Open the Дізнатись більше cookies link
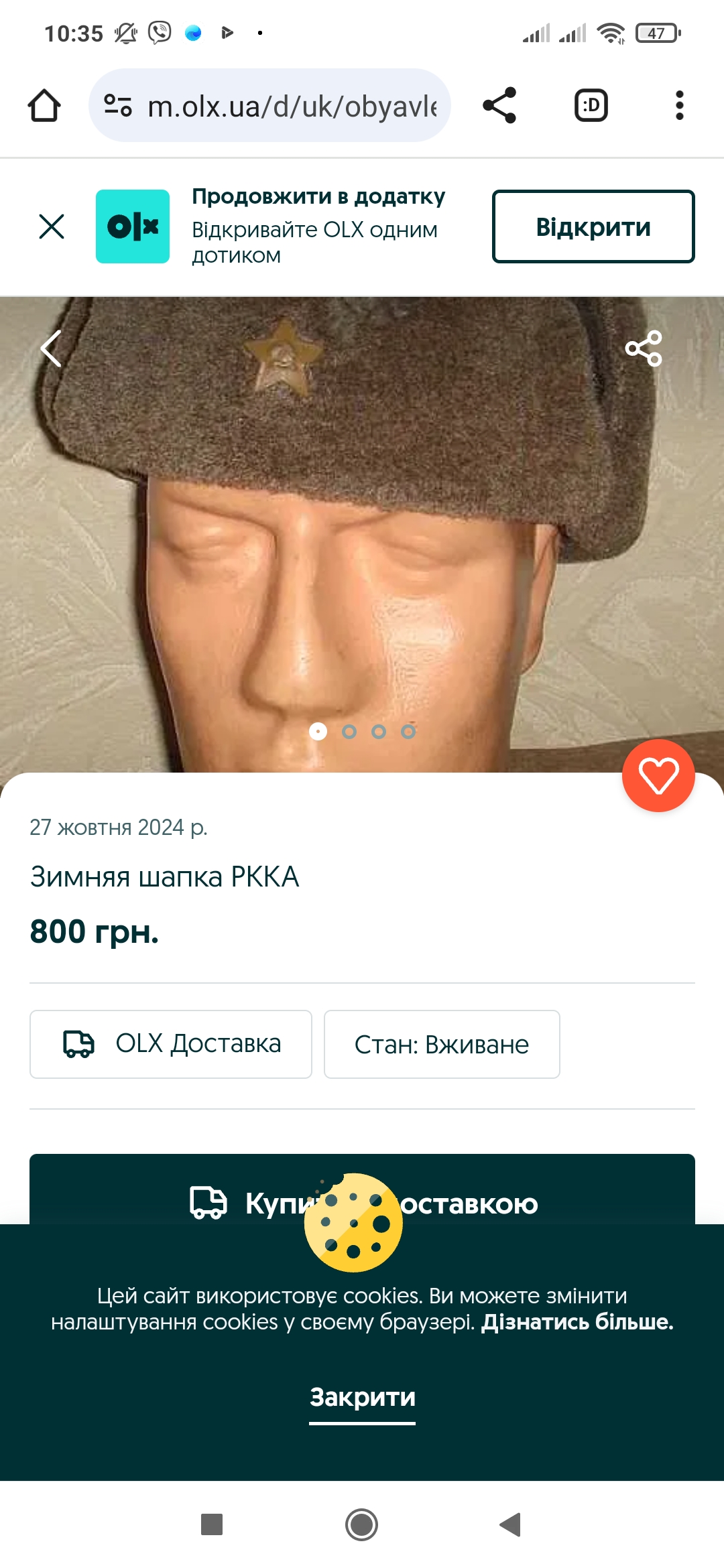This screenshot has height=1568, width=724. [x=577, y=1322]
